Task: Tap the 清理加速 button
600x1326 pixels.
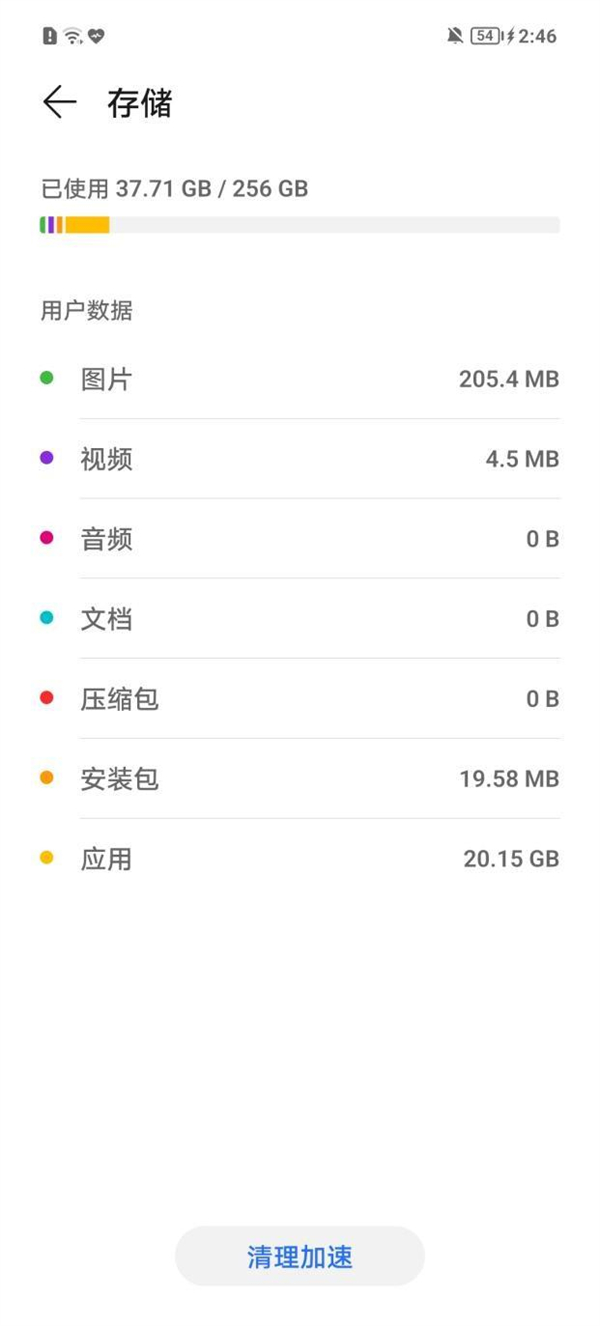Action: tap(300, 1256)
